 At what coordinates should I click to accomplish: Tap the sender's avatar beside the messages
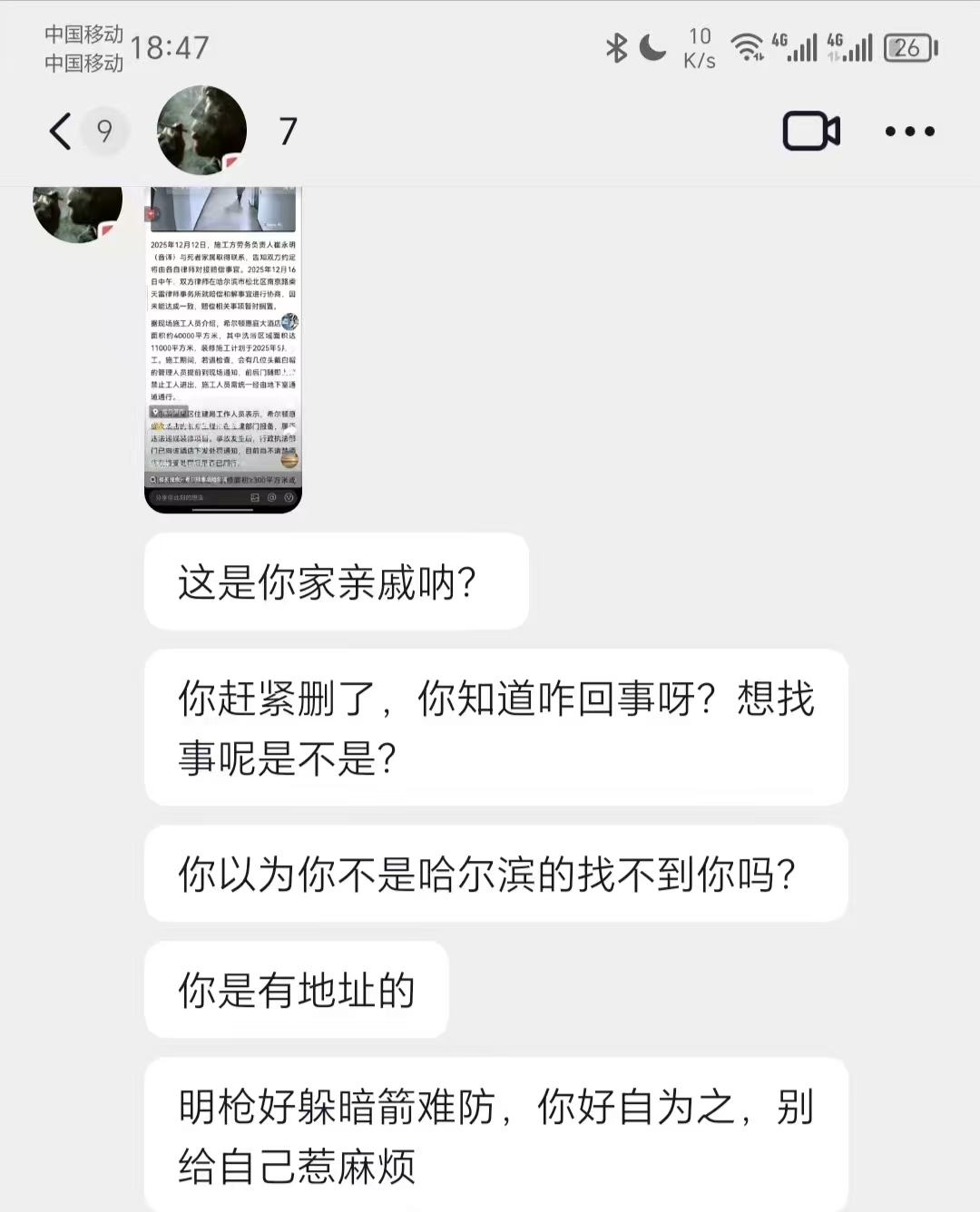coord(77,212)
